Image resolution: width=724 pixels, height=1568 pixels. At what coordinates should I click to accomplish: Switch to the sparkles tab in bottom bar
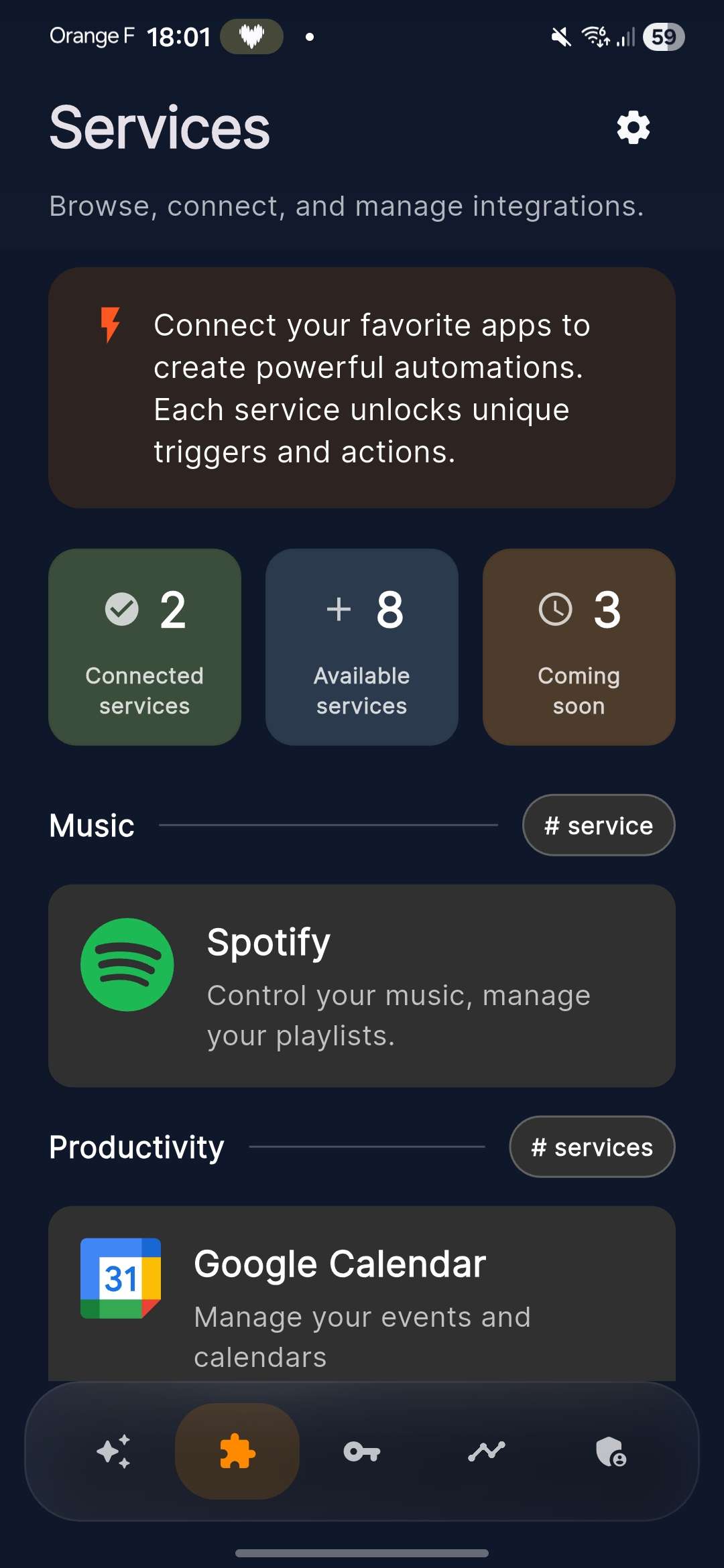click(x=113, y=1451)
